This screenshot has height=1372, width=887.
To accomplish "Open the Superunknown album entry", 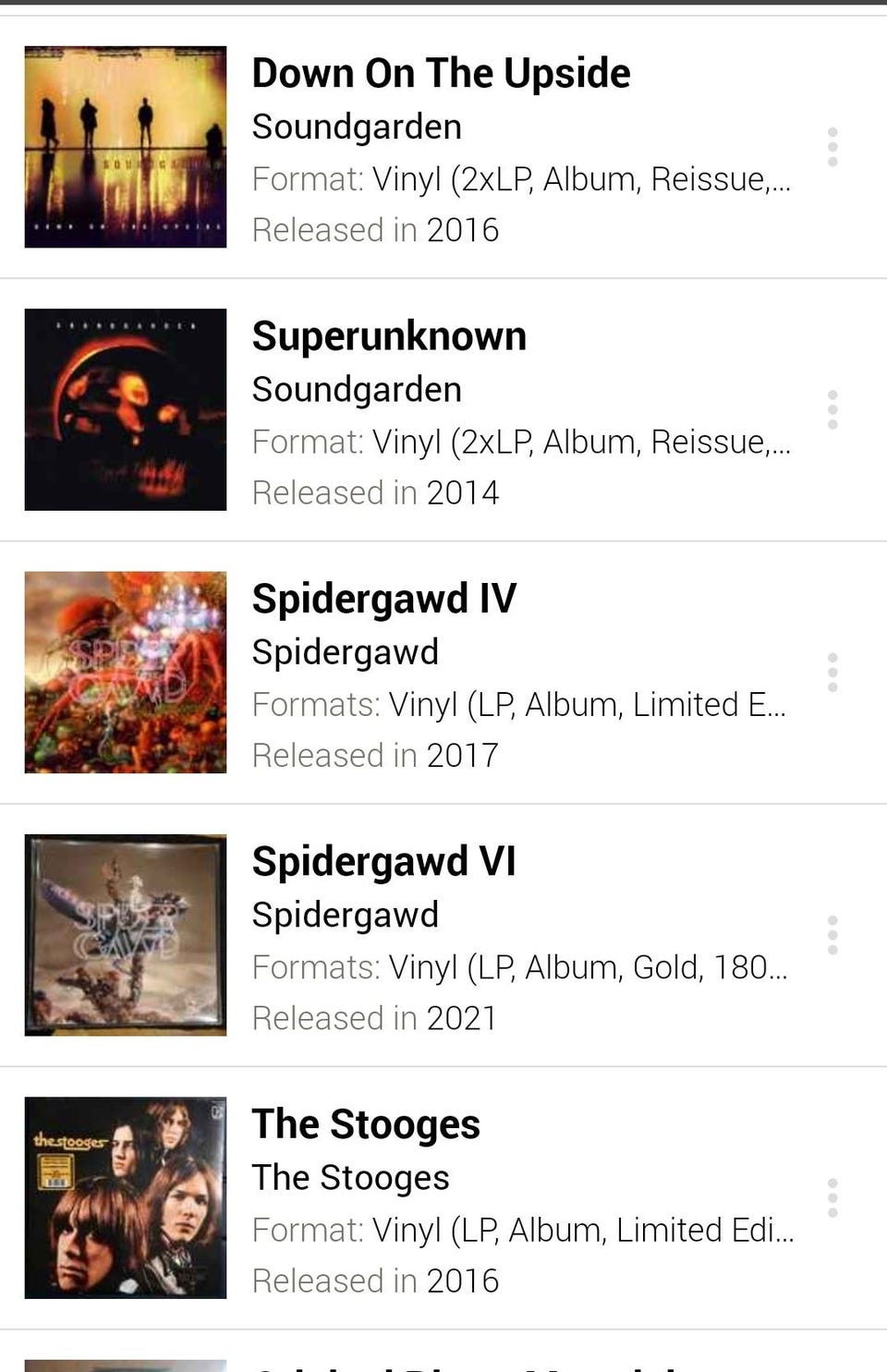I will point(389,336).
